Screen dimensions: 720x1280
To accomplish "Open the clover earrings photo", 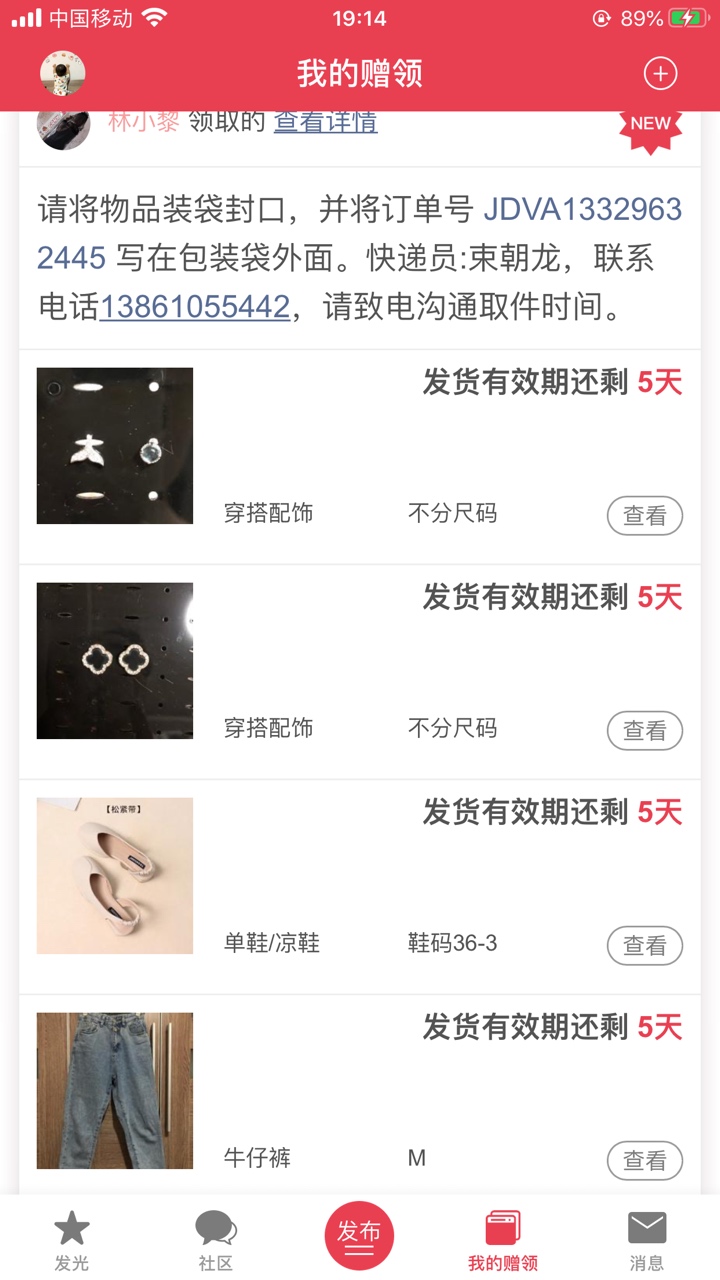I will pos(115,661).
